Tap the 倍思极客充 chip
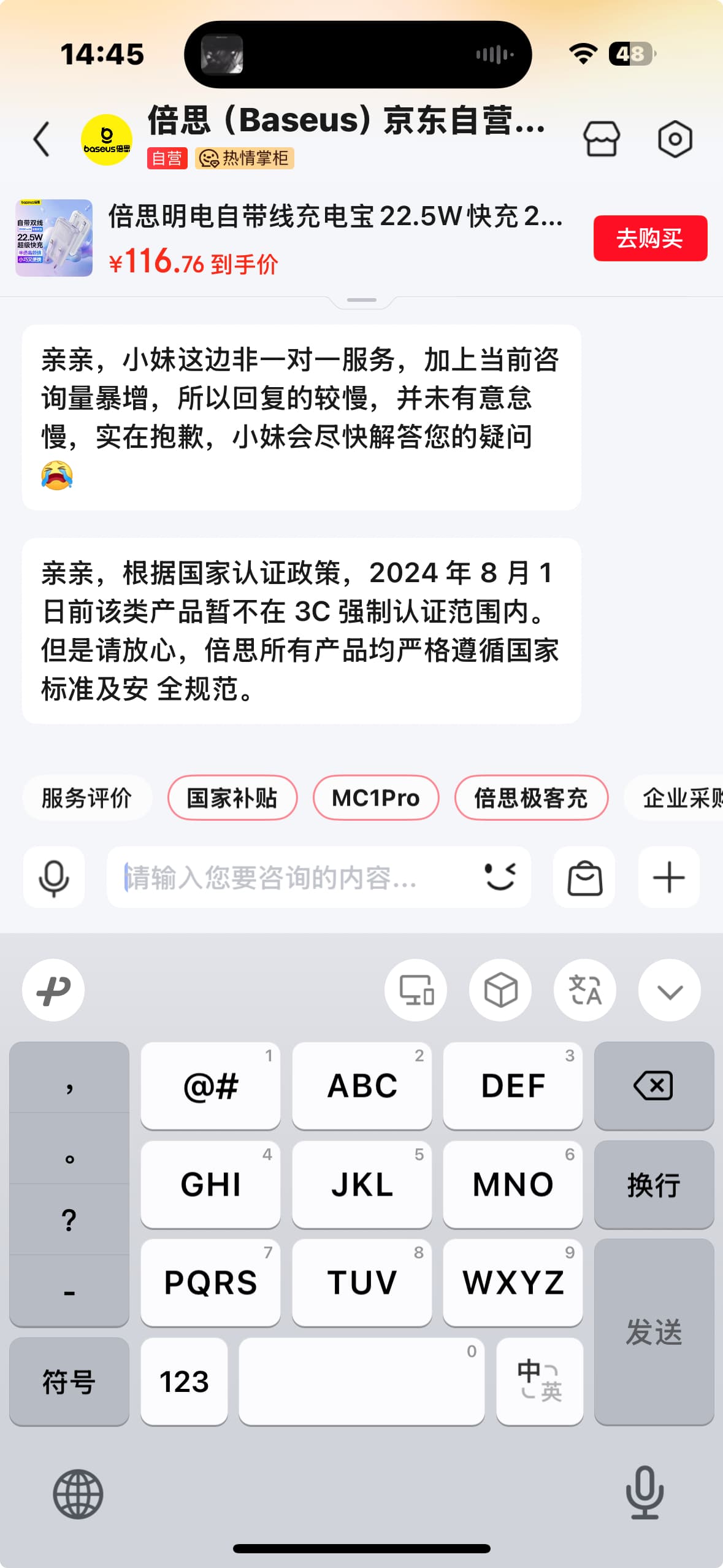 click(531, 797)
